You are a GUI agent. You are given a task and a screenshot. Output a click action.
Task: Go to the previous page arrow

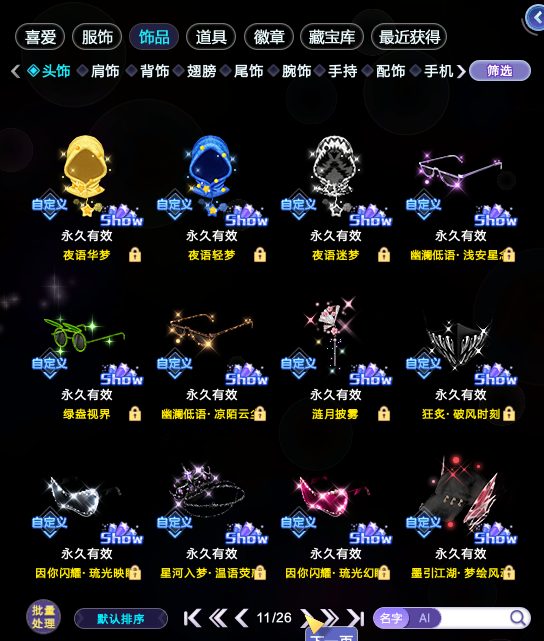[x=241, y=618]
